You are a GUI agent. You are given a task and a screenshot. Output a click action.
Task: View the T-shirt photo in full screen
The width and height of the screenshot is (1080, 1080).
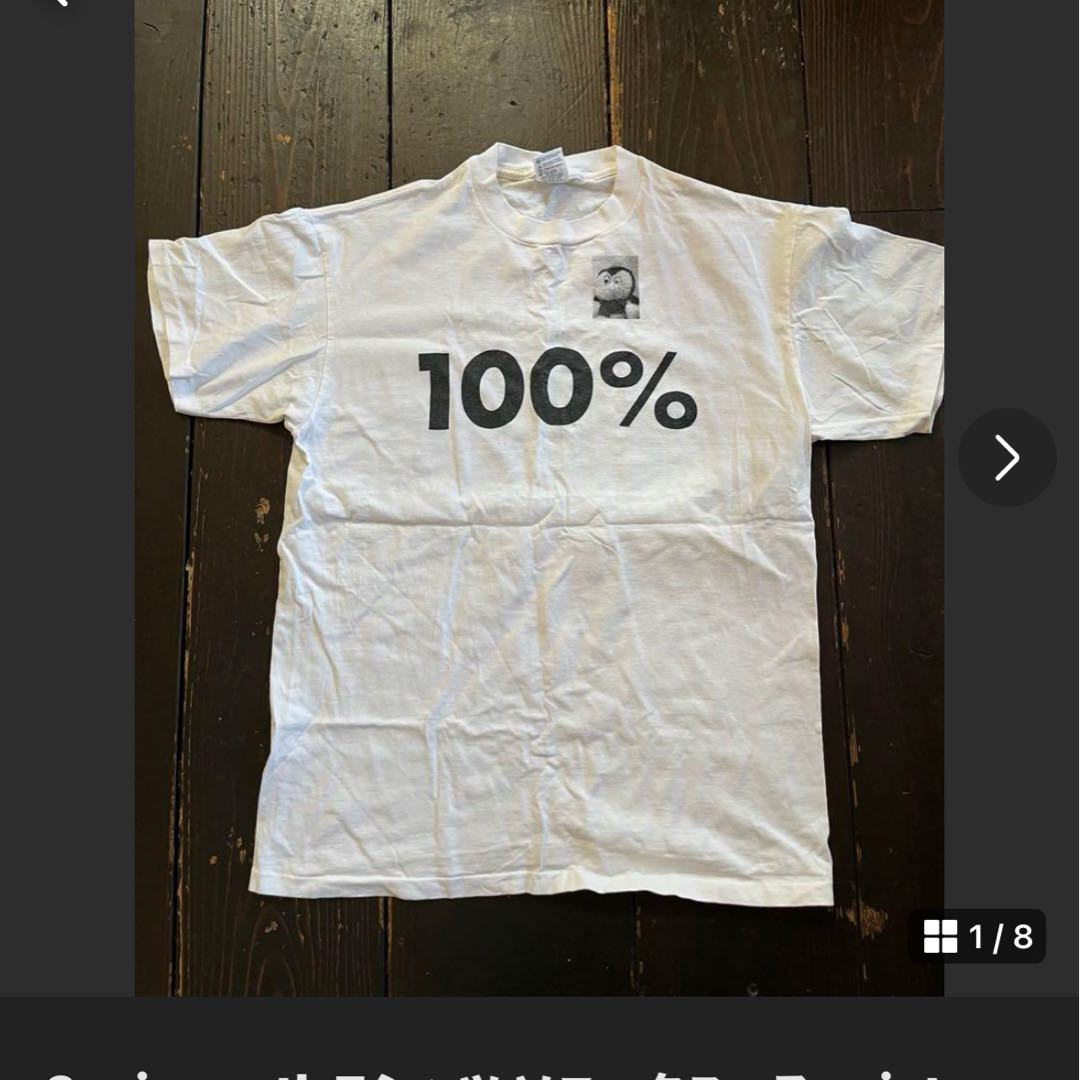540,520
